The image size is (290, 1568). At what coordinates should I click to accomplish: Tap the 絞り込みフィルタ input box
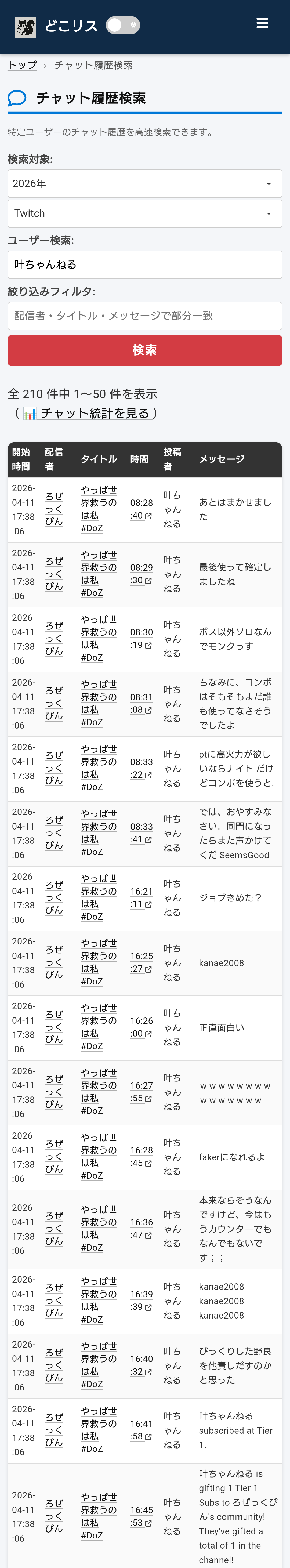tap(144, 316)
